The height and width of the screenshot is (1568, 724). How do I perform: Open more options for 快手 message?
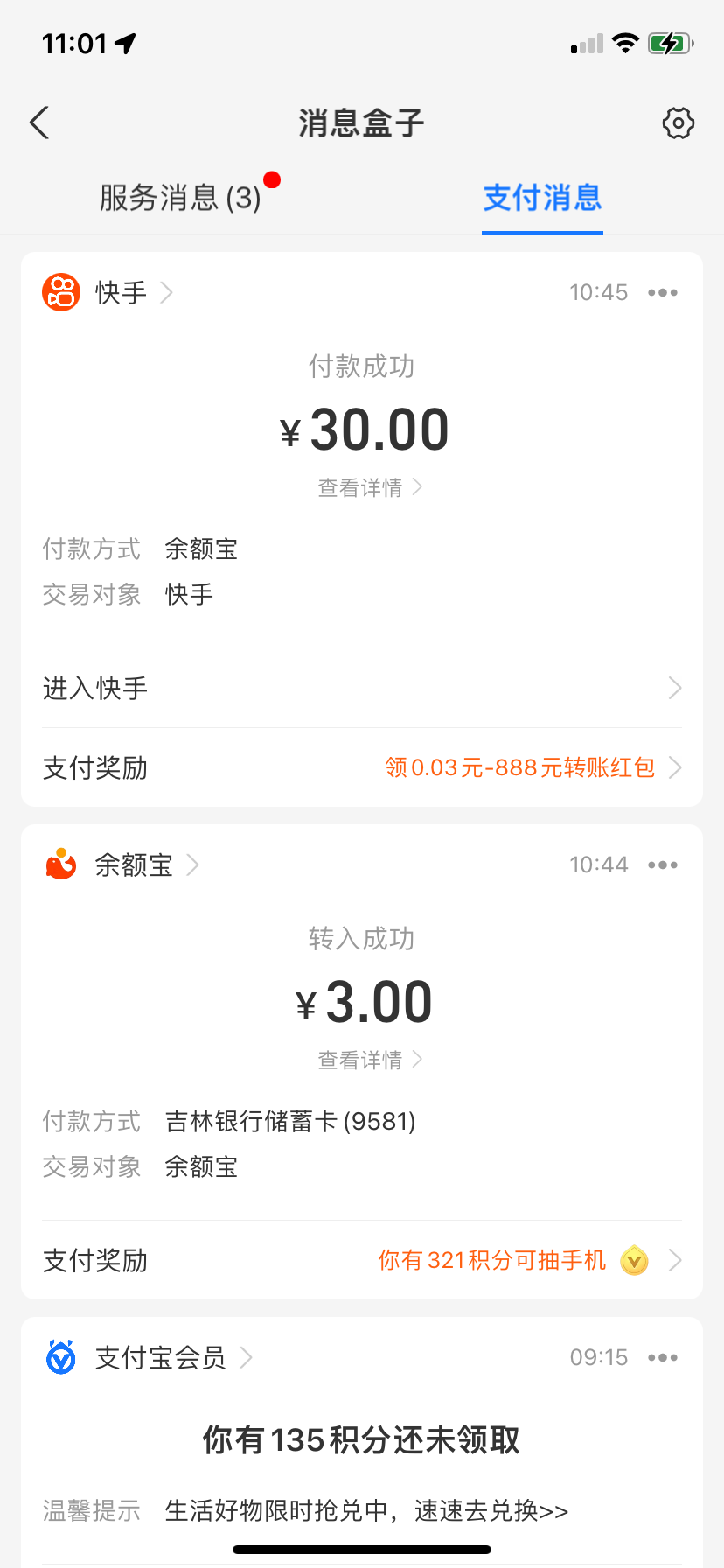click(x=663, y=292)
